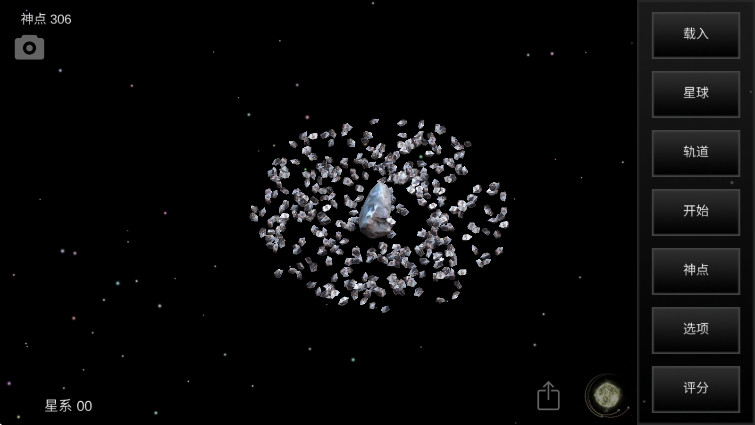Open the 轨道 (Orbit) button
The width and height of the screenshot is (755, 425).
695,152
